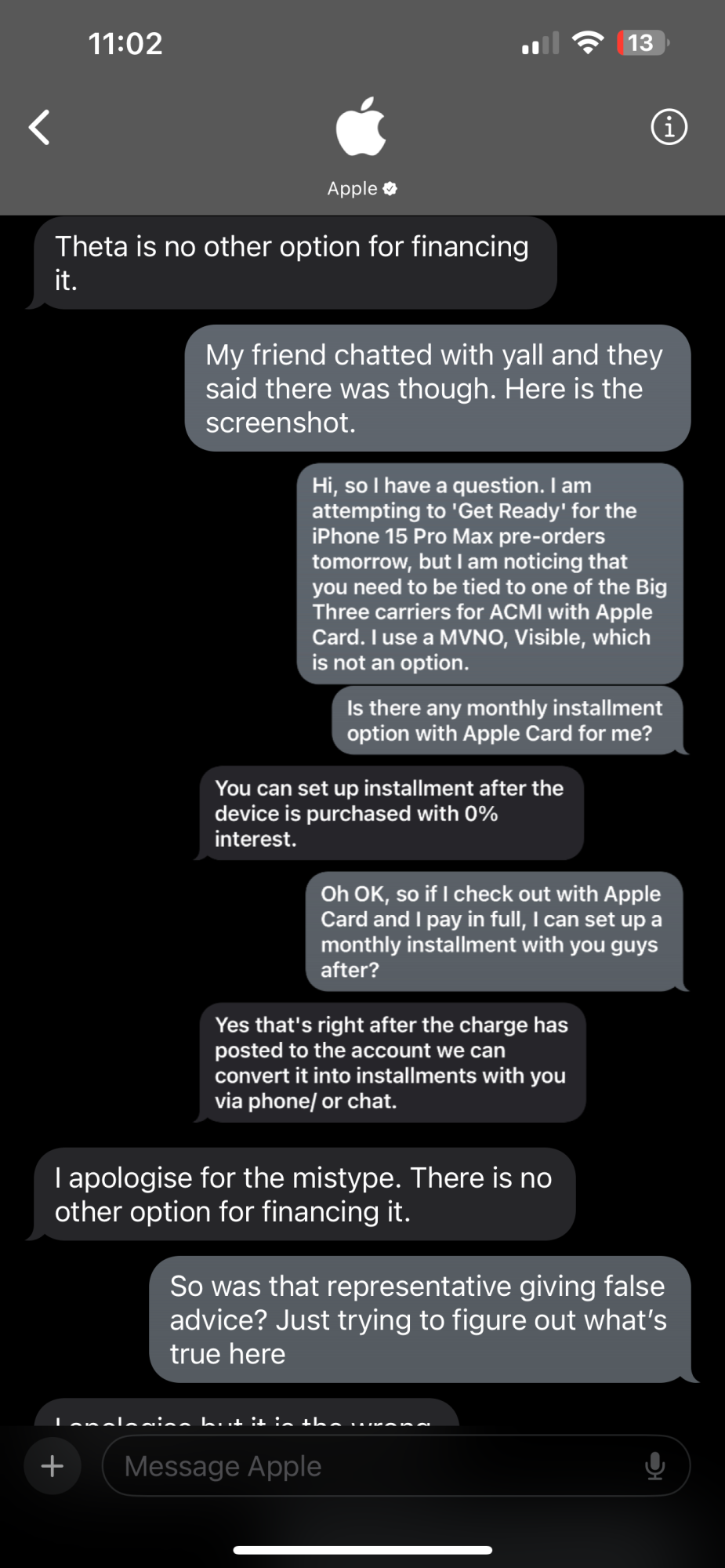The image size is (725, 1568).
Task: Start dictation with the microphone icon
Action: point(654,1465)
